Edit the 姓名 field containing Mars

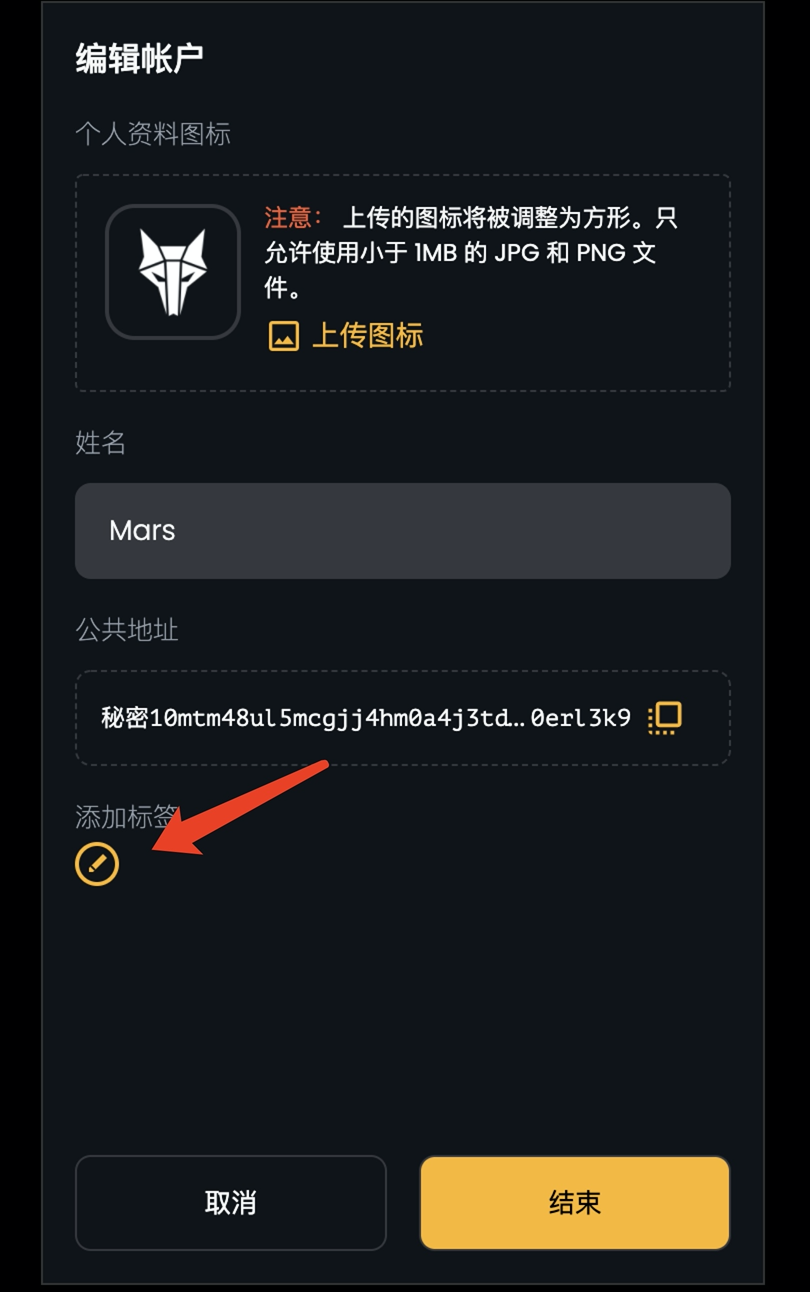pos(402,531)
